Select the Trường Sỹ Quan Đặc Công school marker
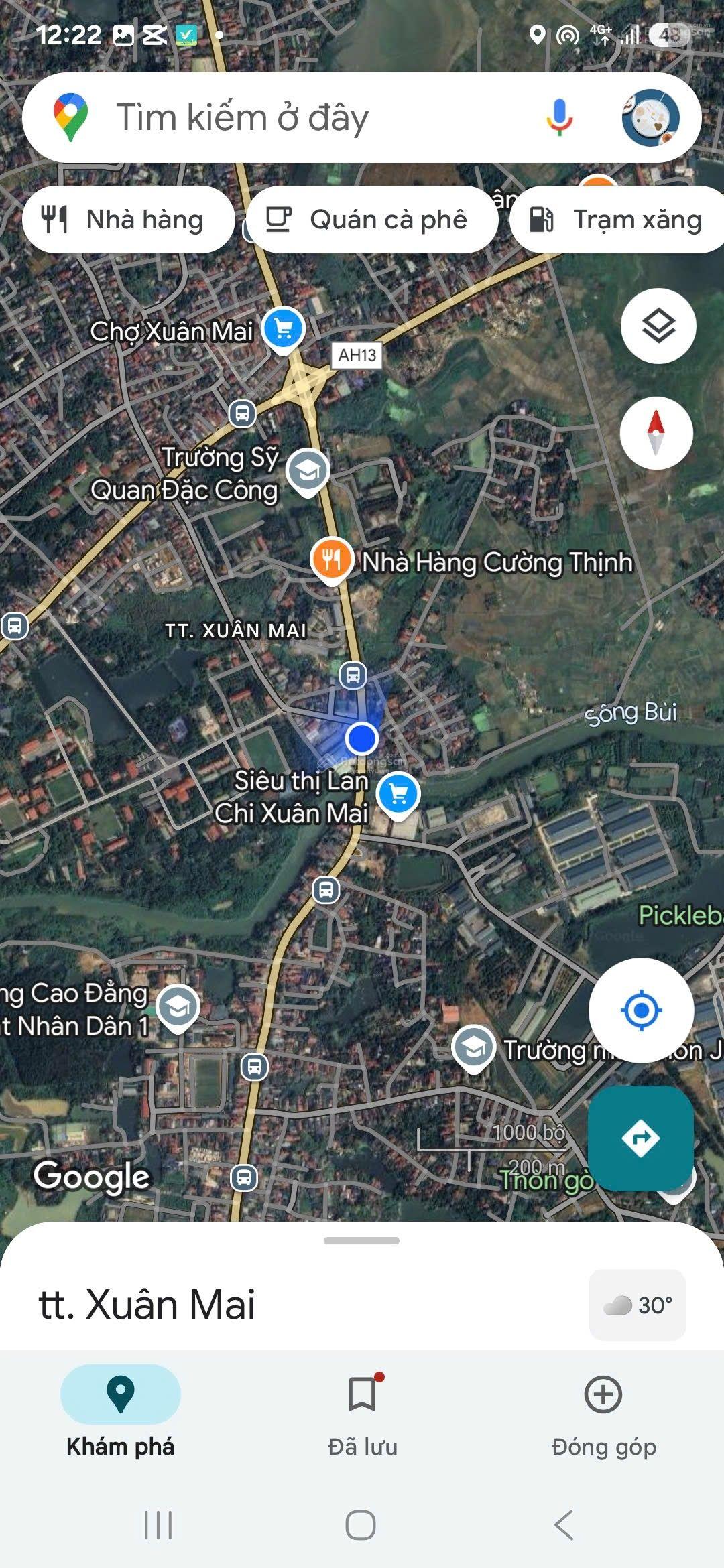 pyautogui.click(x=310, y=472)
